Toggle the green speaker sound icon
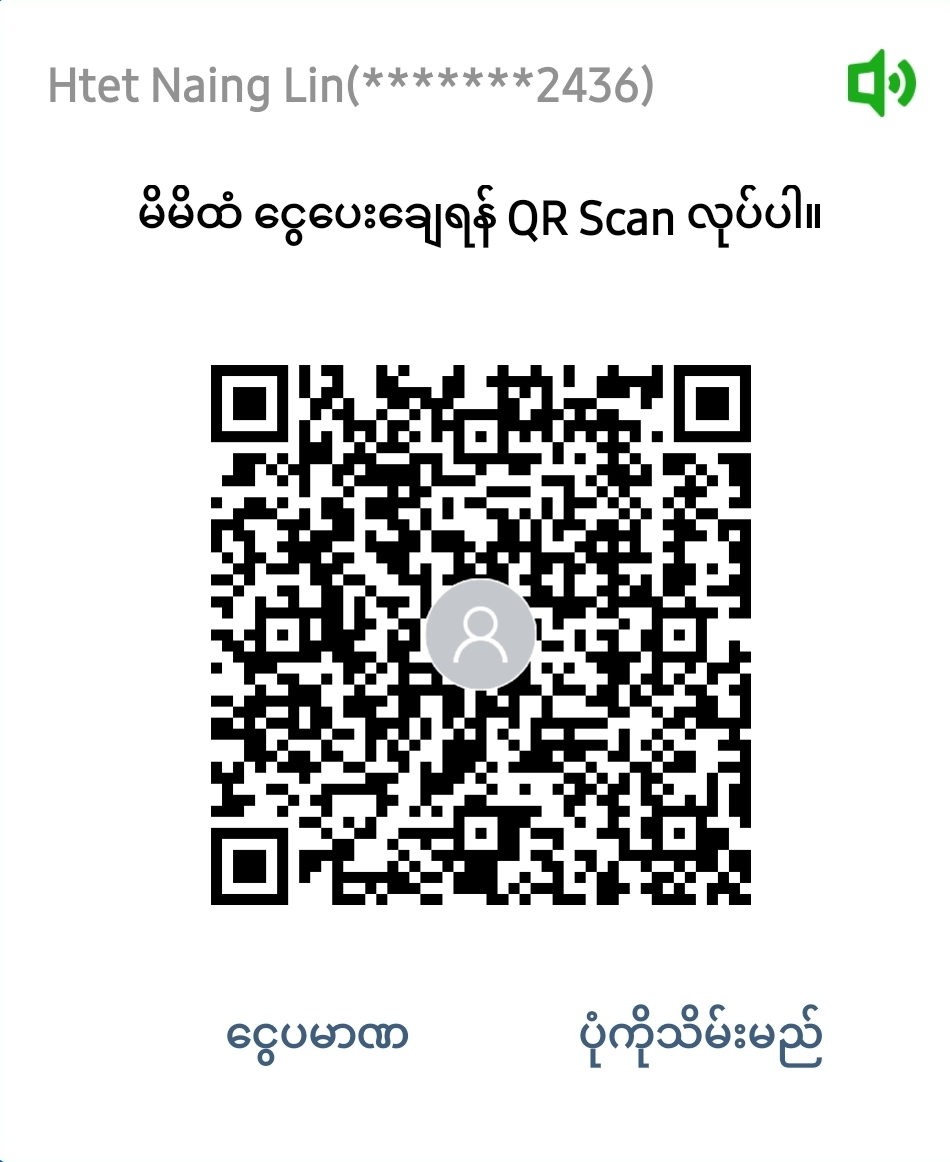The width and height of the screenshot is (950, 1162). click(880, 84)
